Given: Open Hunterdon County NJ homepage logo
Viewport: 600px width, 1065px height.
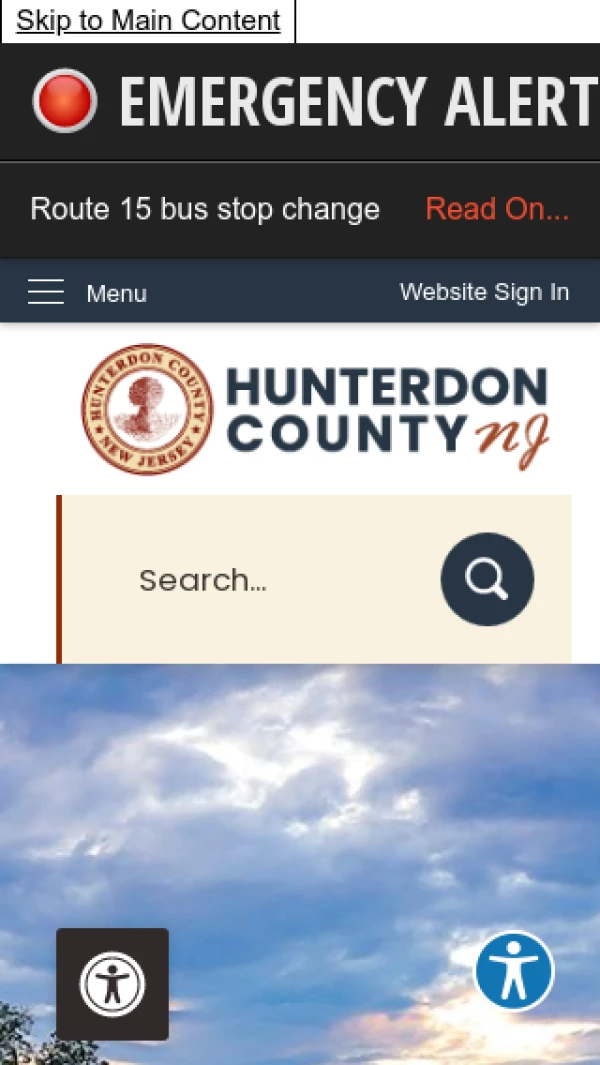Looking at the screenshot, I should (315, 409).
